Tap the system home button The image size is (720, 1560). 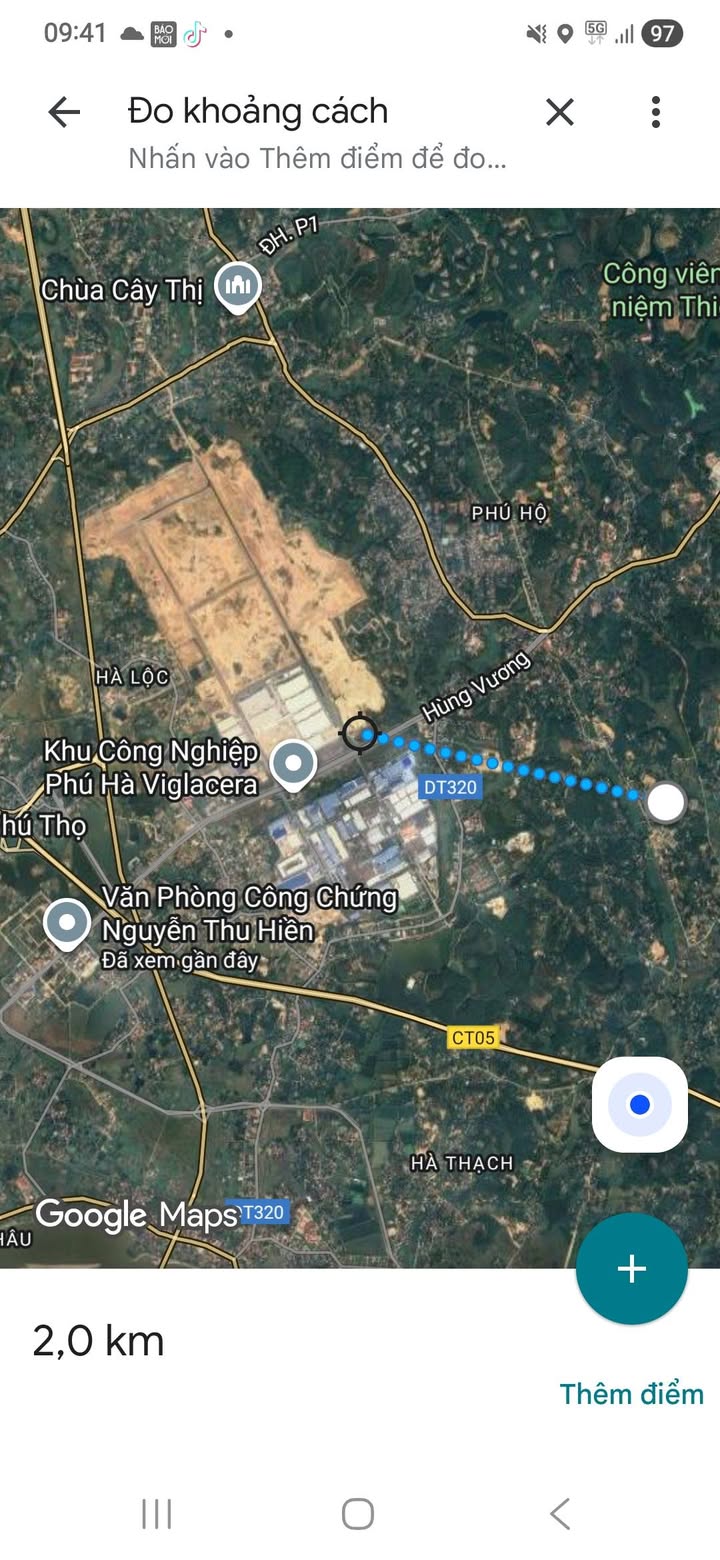[358, 1514]
